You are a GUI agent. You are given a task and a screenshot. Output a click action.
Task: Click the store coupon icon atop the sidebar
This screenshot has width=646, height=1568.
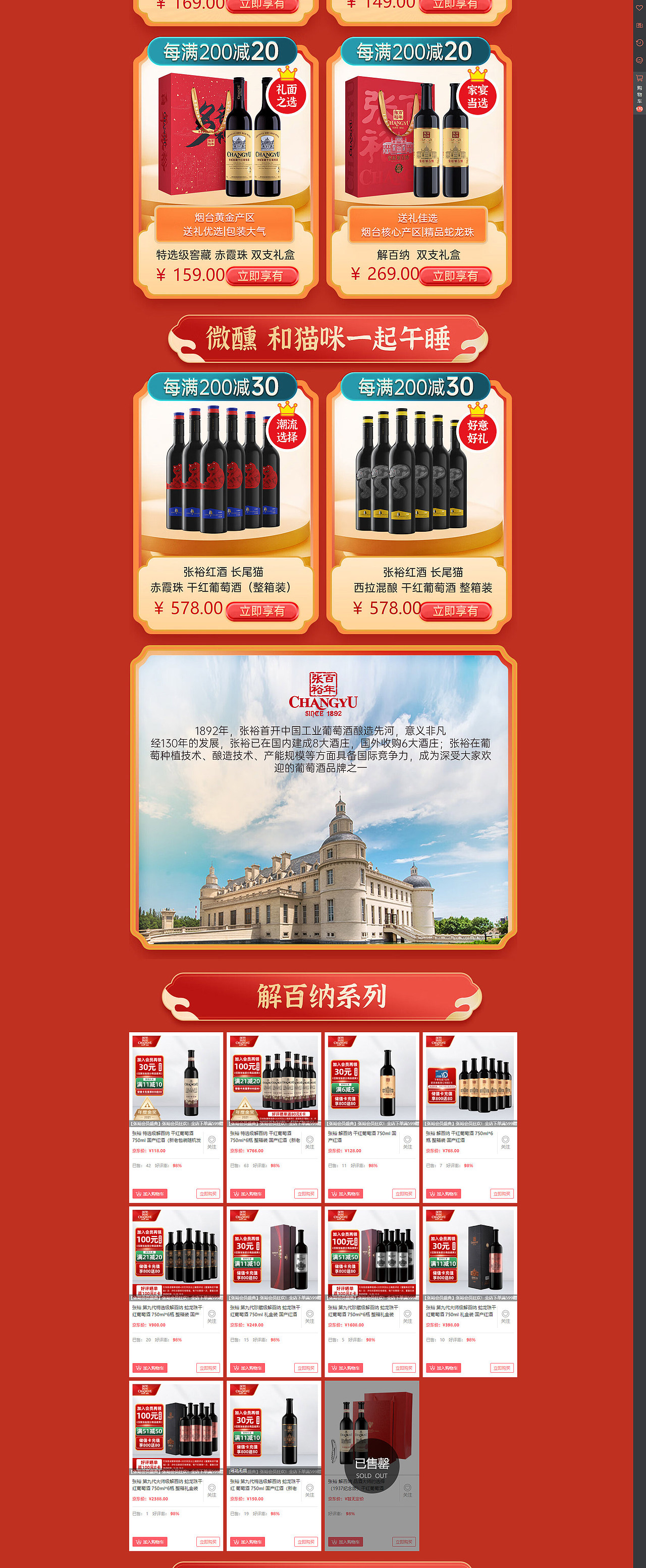click(640, 25)
